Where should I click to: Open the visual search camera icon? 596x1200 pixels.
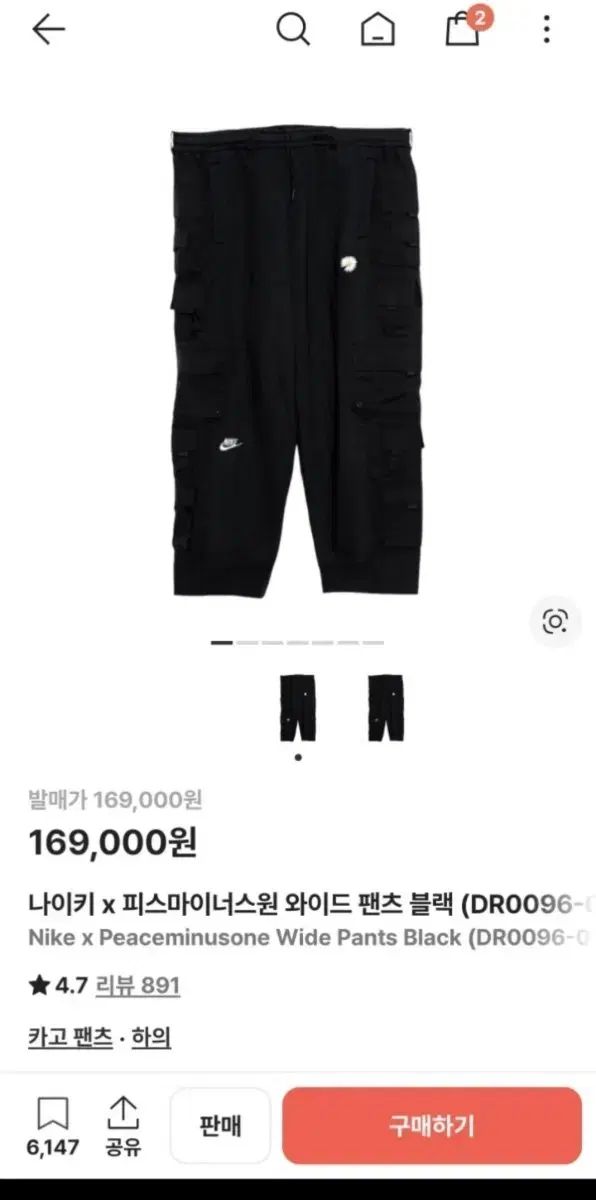click(x=555, y=622)
